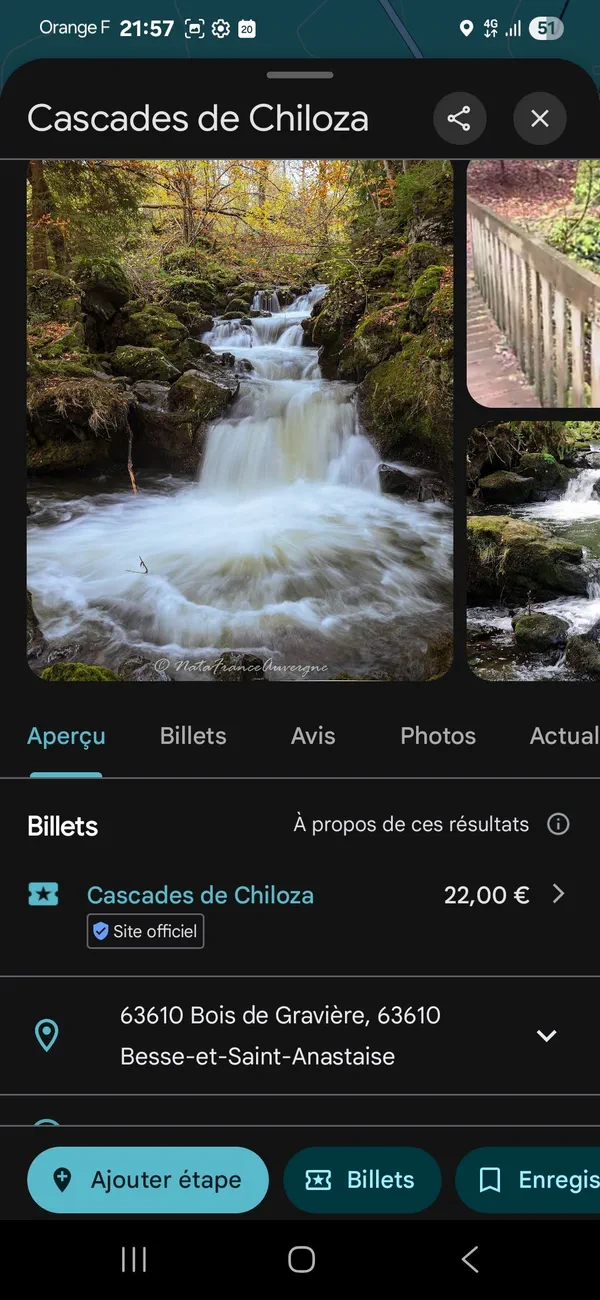Image resolution: width=600 pixels, height=1300 pixels.
Task: Switch to the Photos tab
Action: coord(438,736)
